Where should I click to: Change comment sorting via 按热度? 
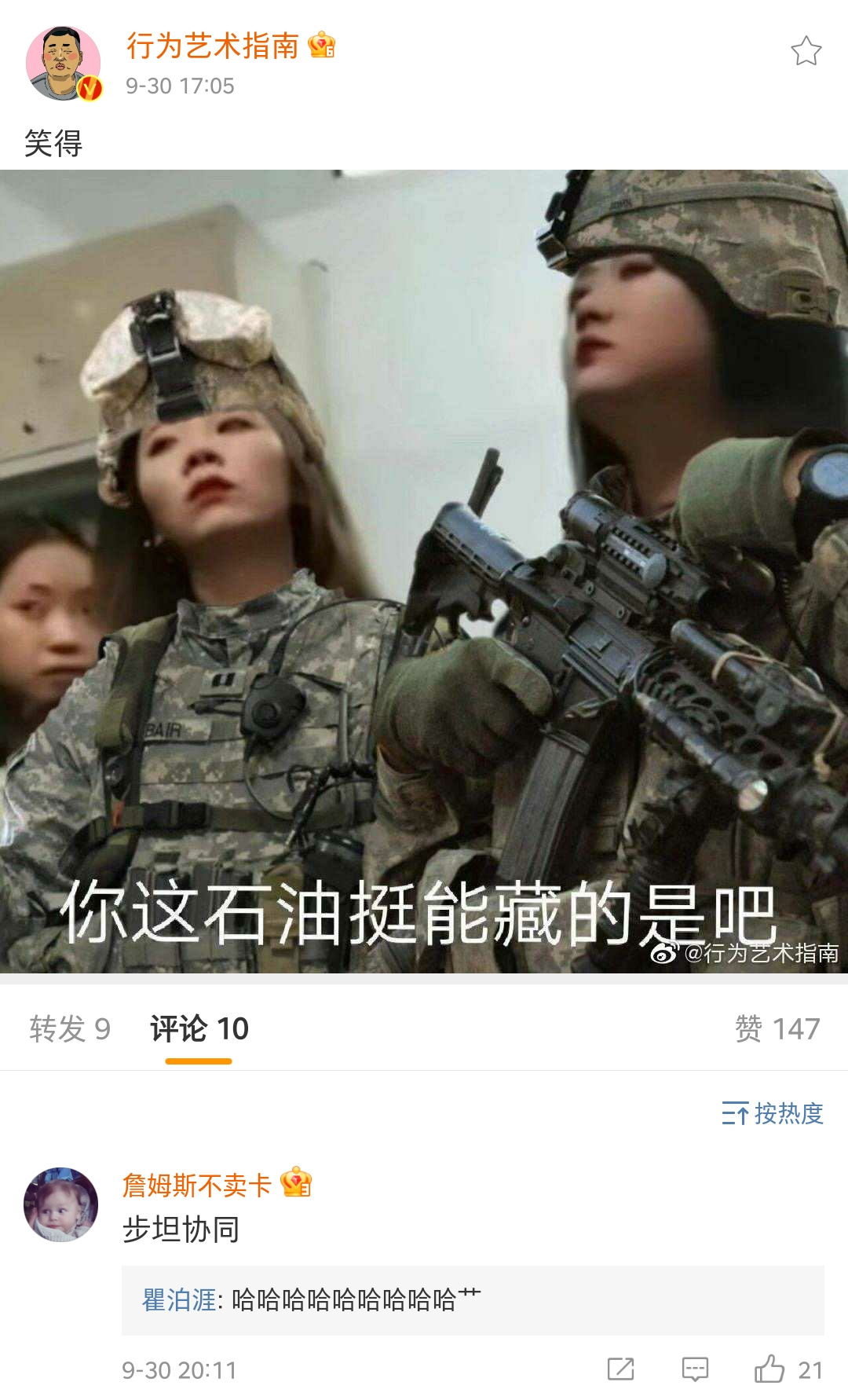pos(773,1113)
